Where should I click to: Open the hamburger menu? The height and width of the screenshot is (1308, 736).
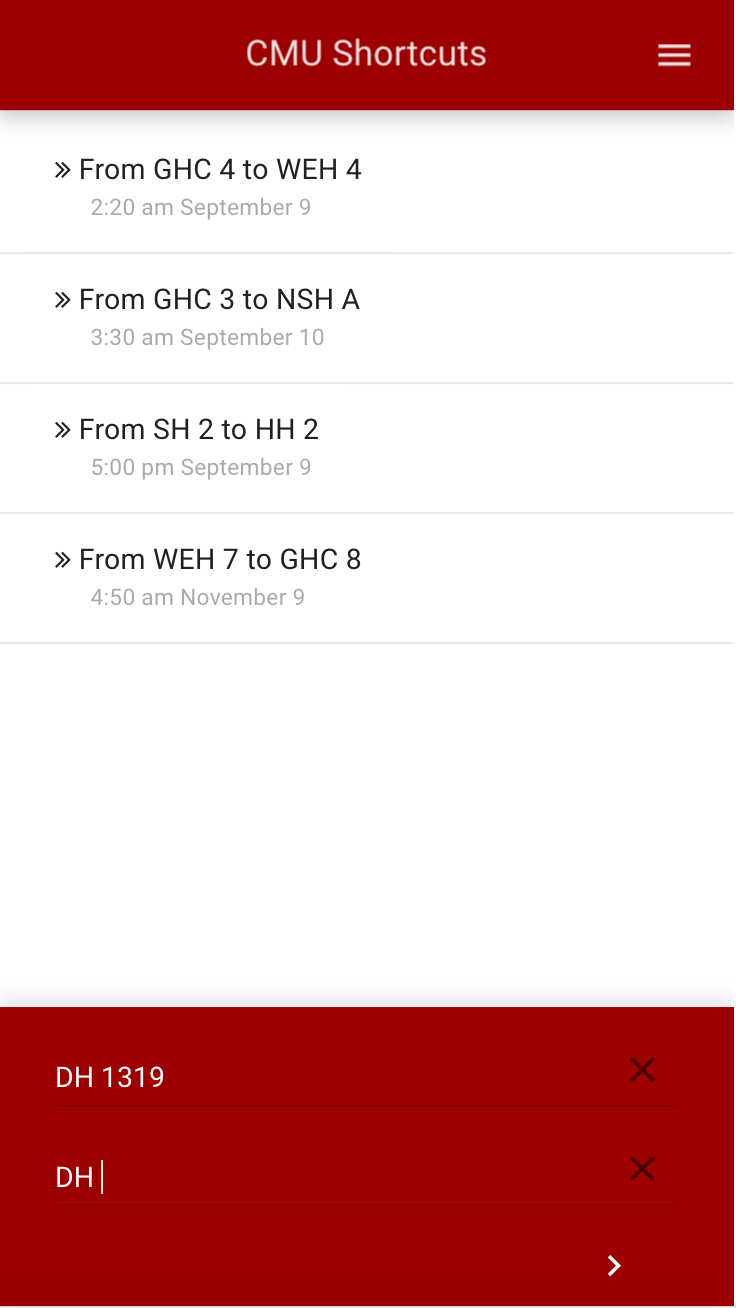(x=674, y=55)
